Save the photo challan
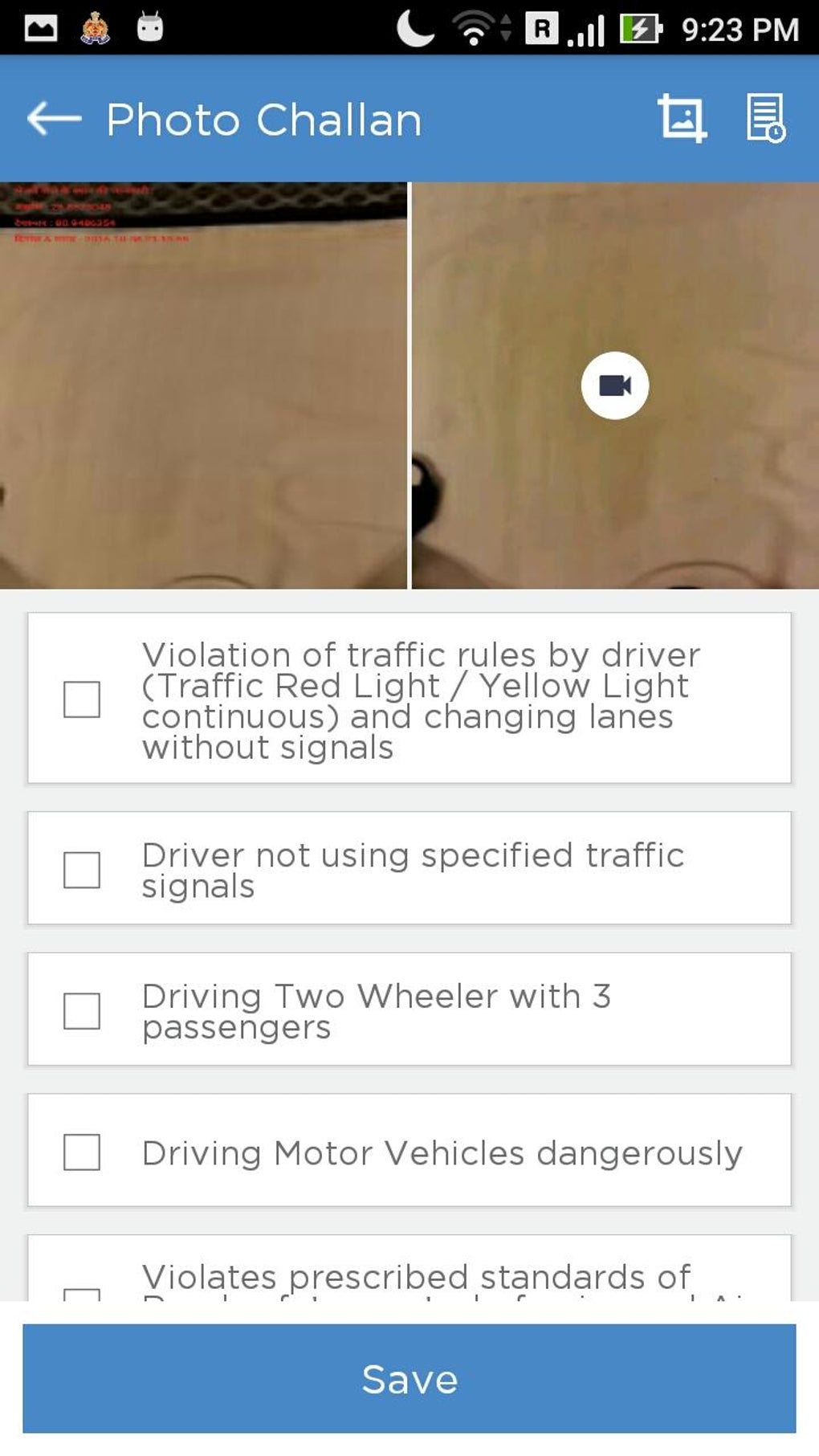 click(x=409, y=1379)
